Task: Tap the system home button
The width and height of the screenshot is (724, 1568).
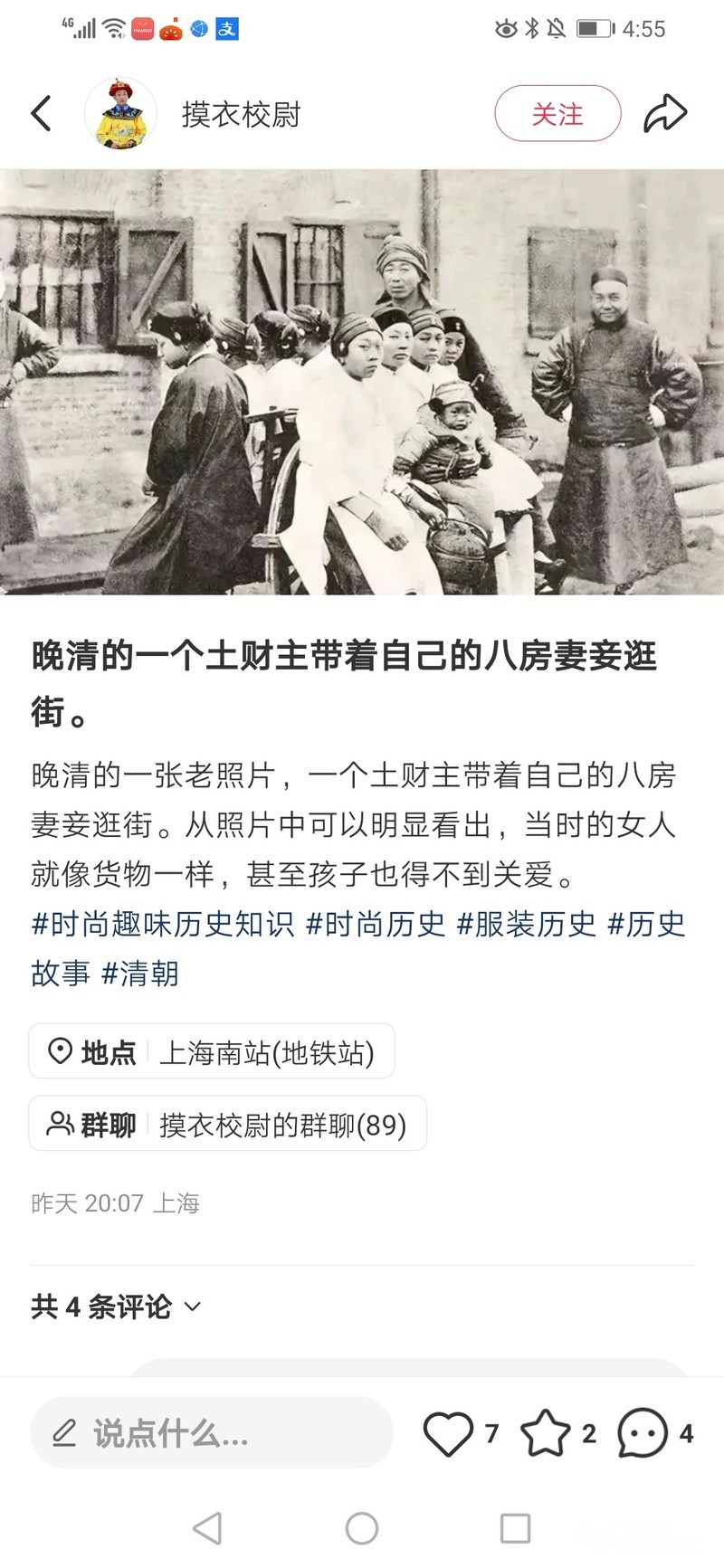Action: [362, 1528]
